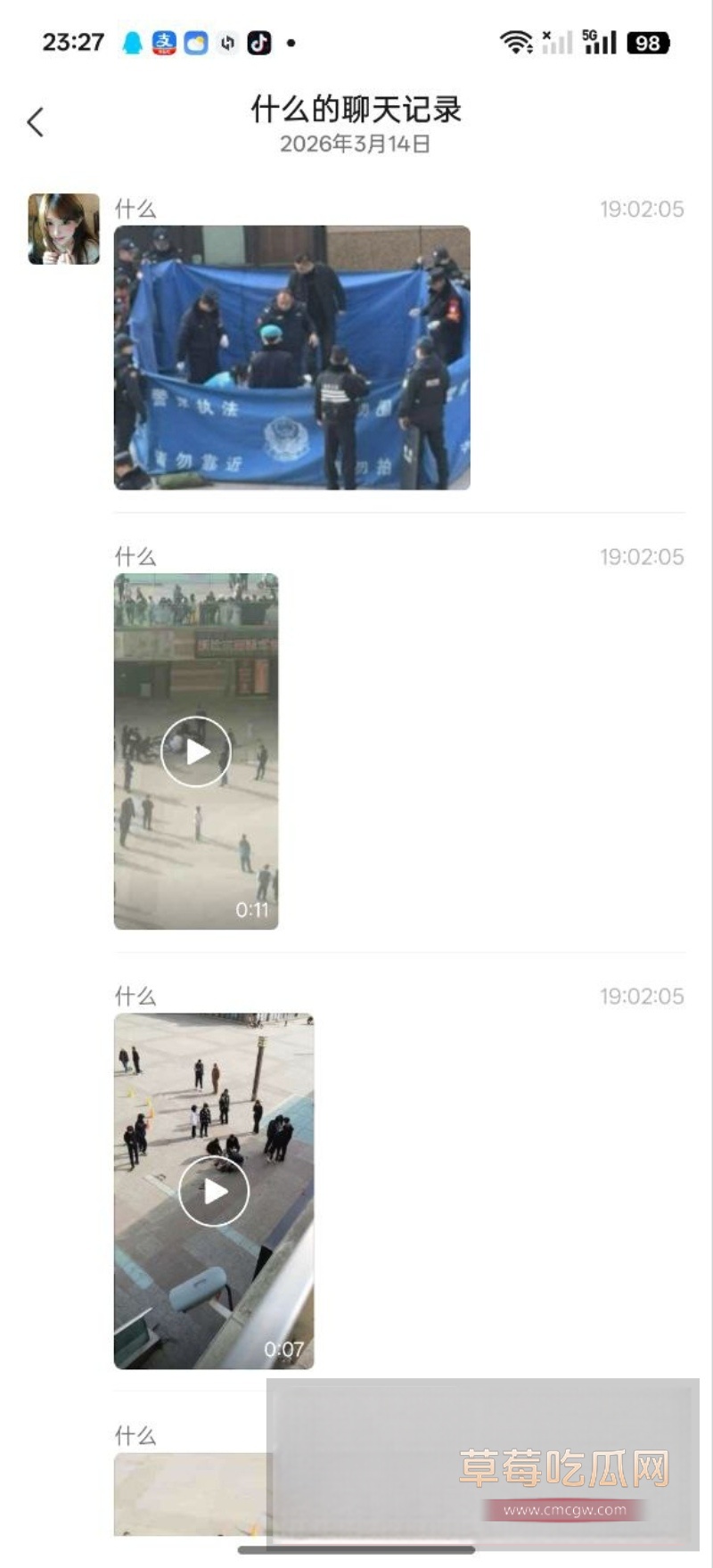Viewport: 713px width, 1568px height.
Task: Tap the weather cloud icon in status bar
Action: tap(198, 41)
